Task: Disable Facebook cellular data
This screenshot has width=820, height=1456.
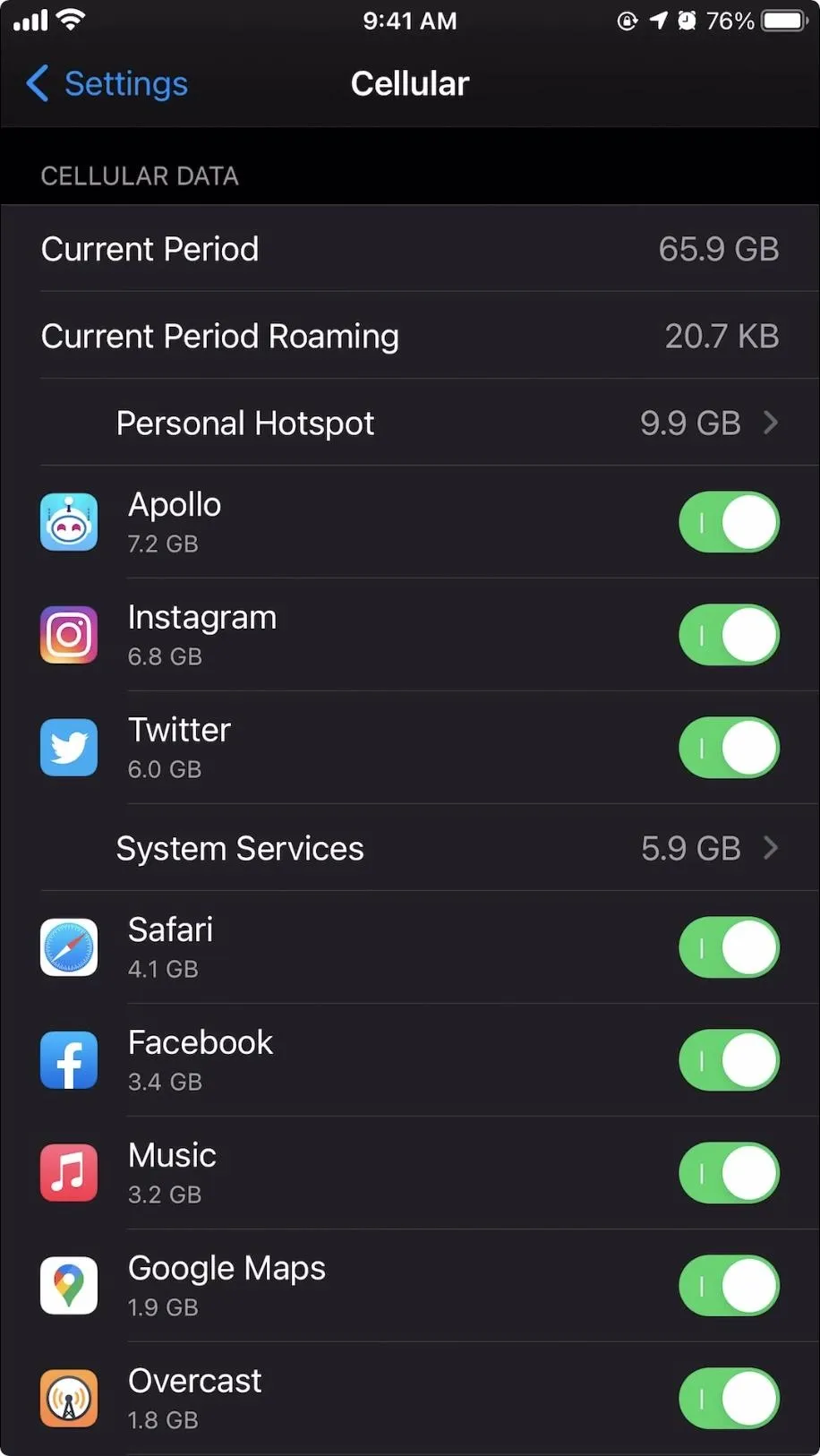Action: click(729, 1060)
